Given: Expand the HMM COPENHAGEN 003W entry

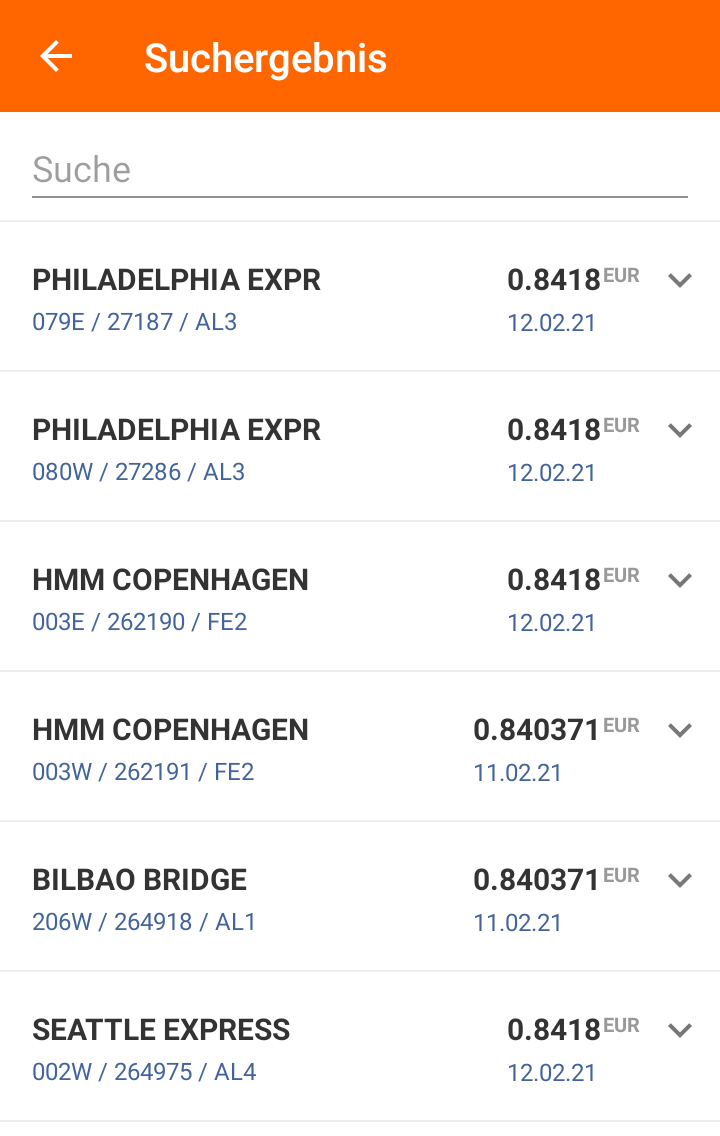Looking at the screenshot, I should 680,731.
